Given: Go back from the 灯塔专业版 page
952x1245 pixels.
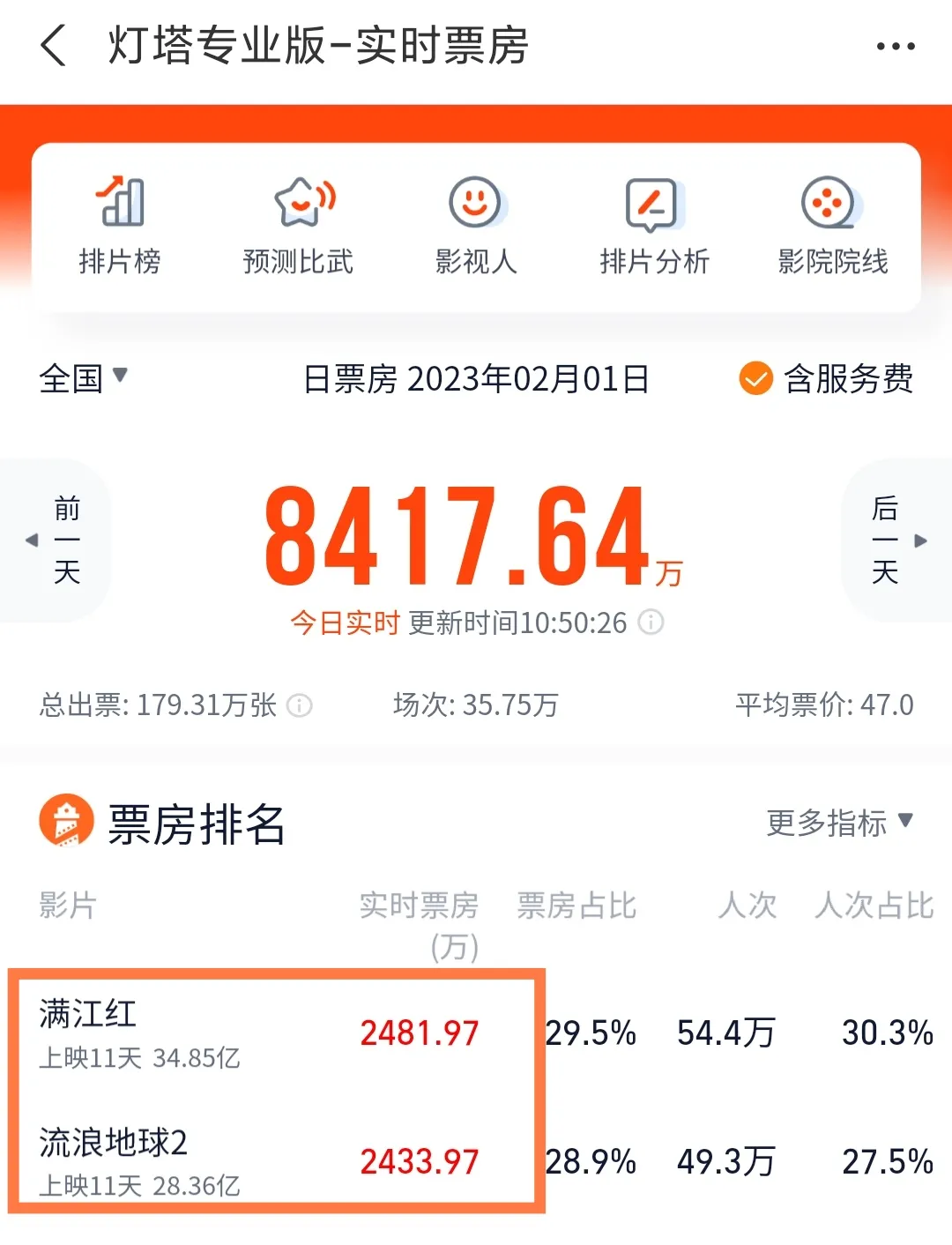Looking at the screenshot, I should (x=54, y=46).
